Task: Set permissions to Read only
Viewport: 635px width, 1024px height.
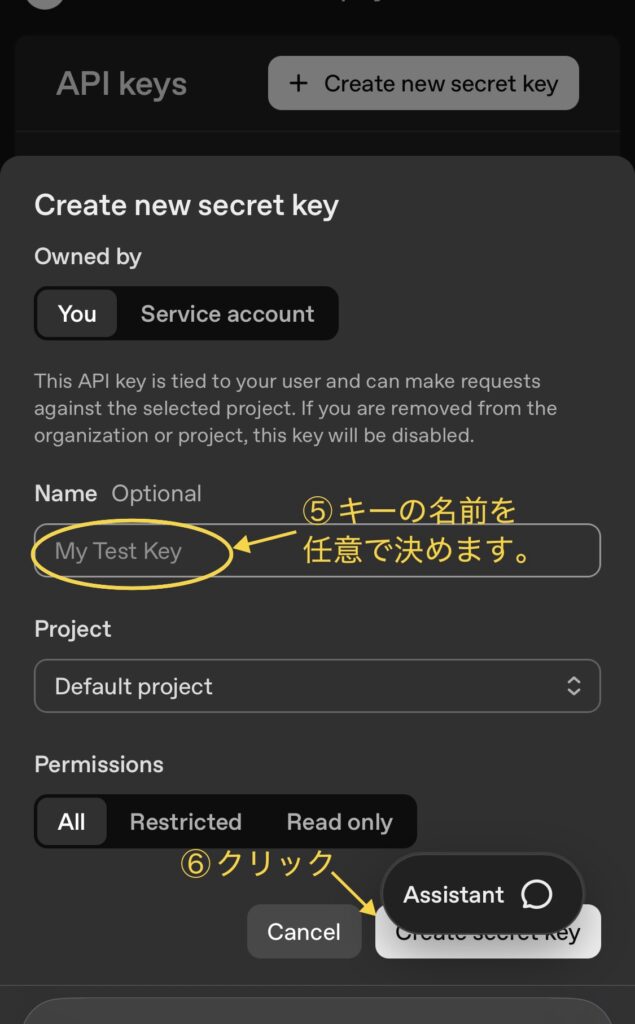Action: 339,822
